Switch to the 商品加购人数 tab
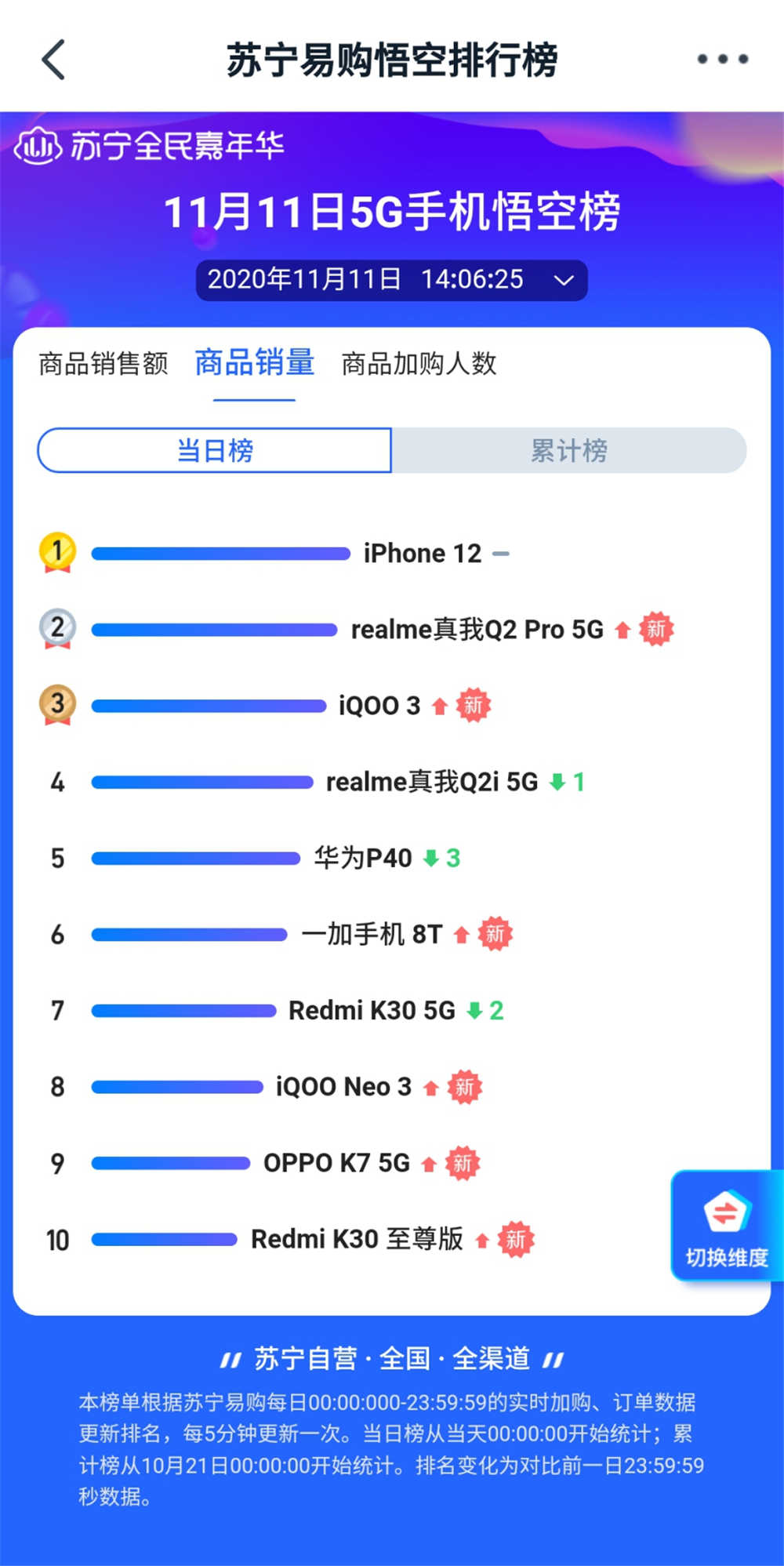 tap(419, 364)
